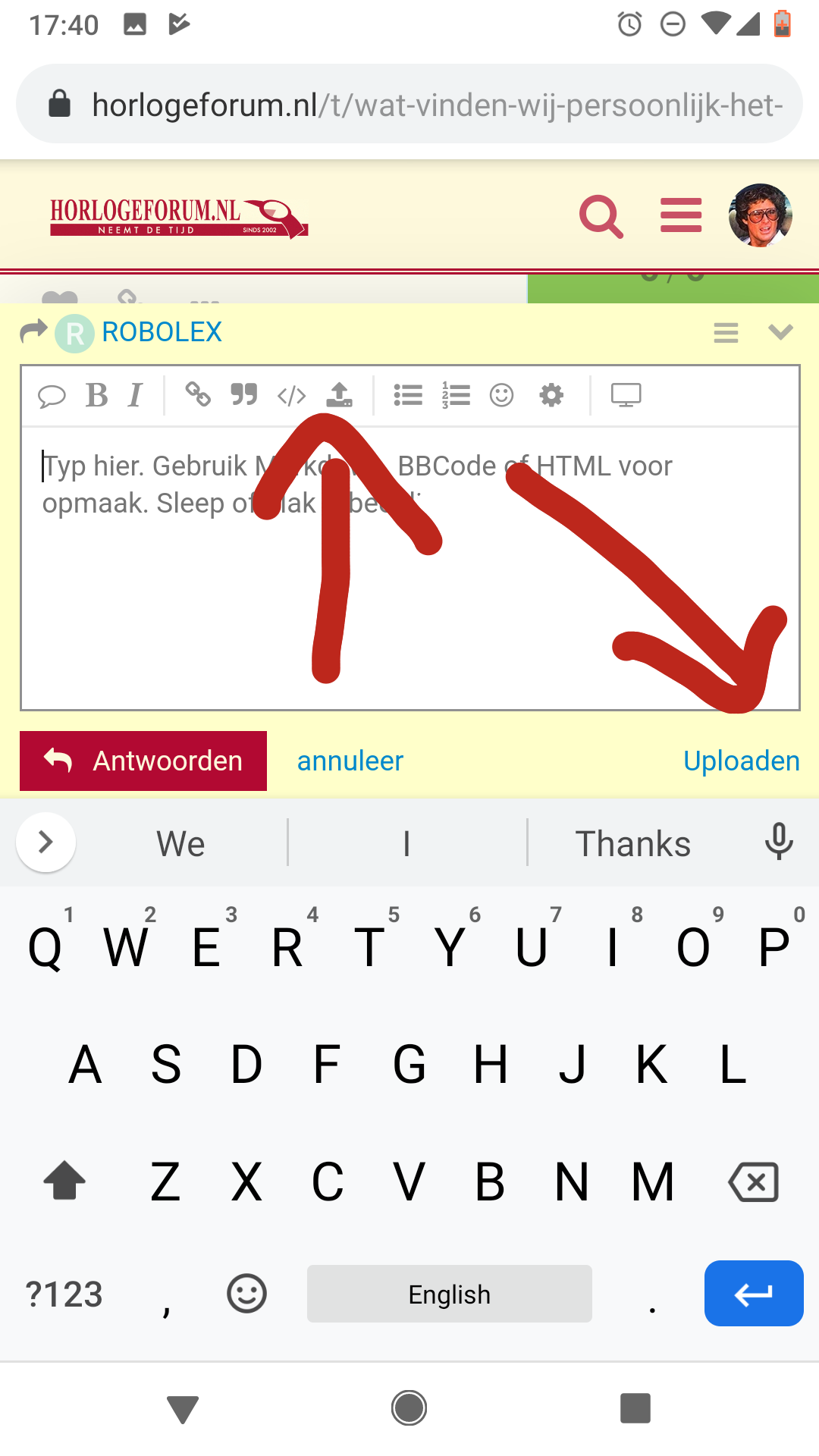Insert a hyperlink
819x1456 pixels.
198,394
